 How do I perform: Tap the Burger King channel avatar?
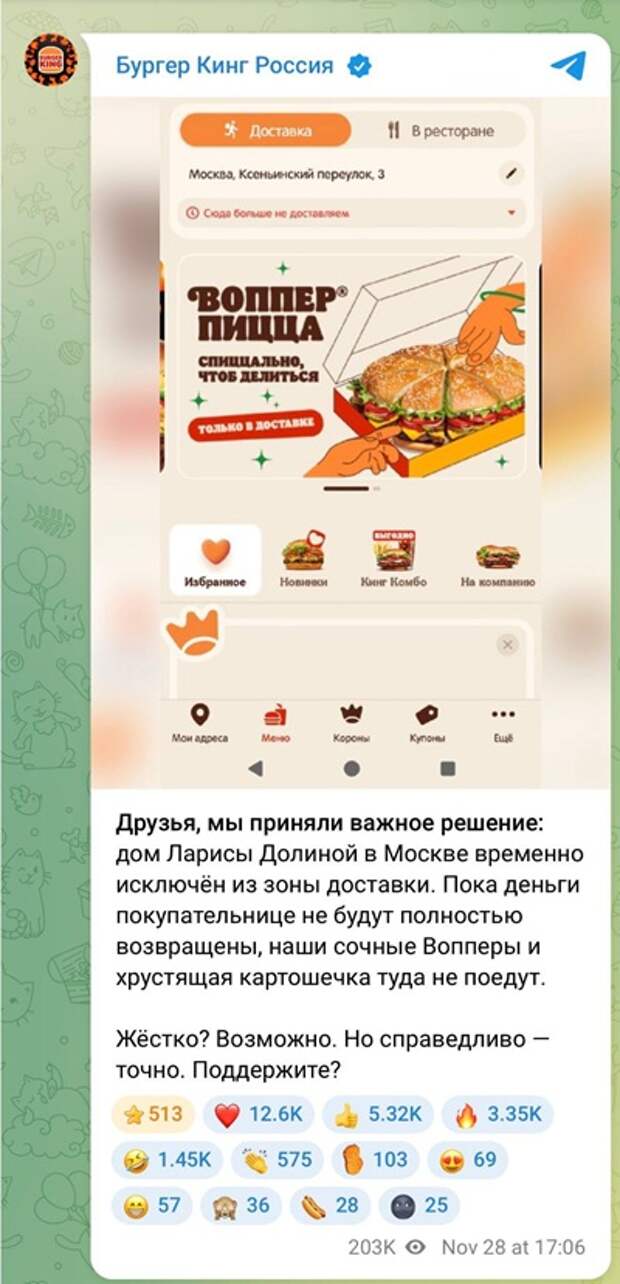(50, 59)
